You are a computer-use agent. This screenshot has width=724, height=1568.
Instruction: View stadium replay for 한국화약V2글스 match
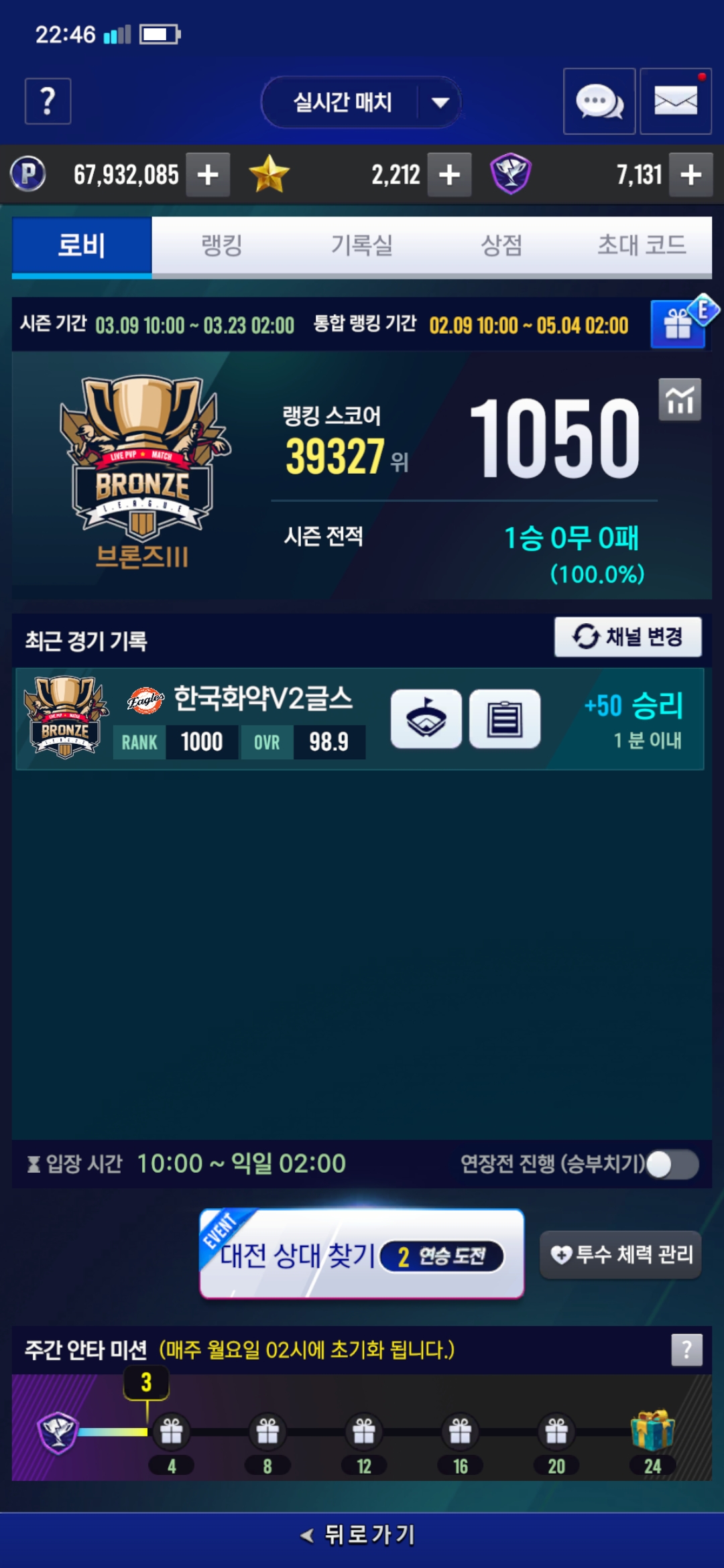[426, 719]
